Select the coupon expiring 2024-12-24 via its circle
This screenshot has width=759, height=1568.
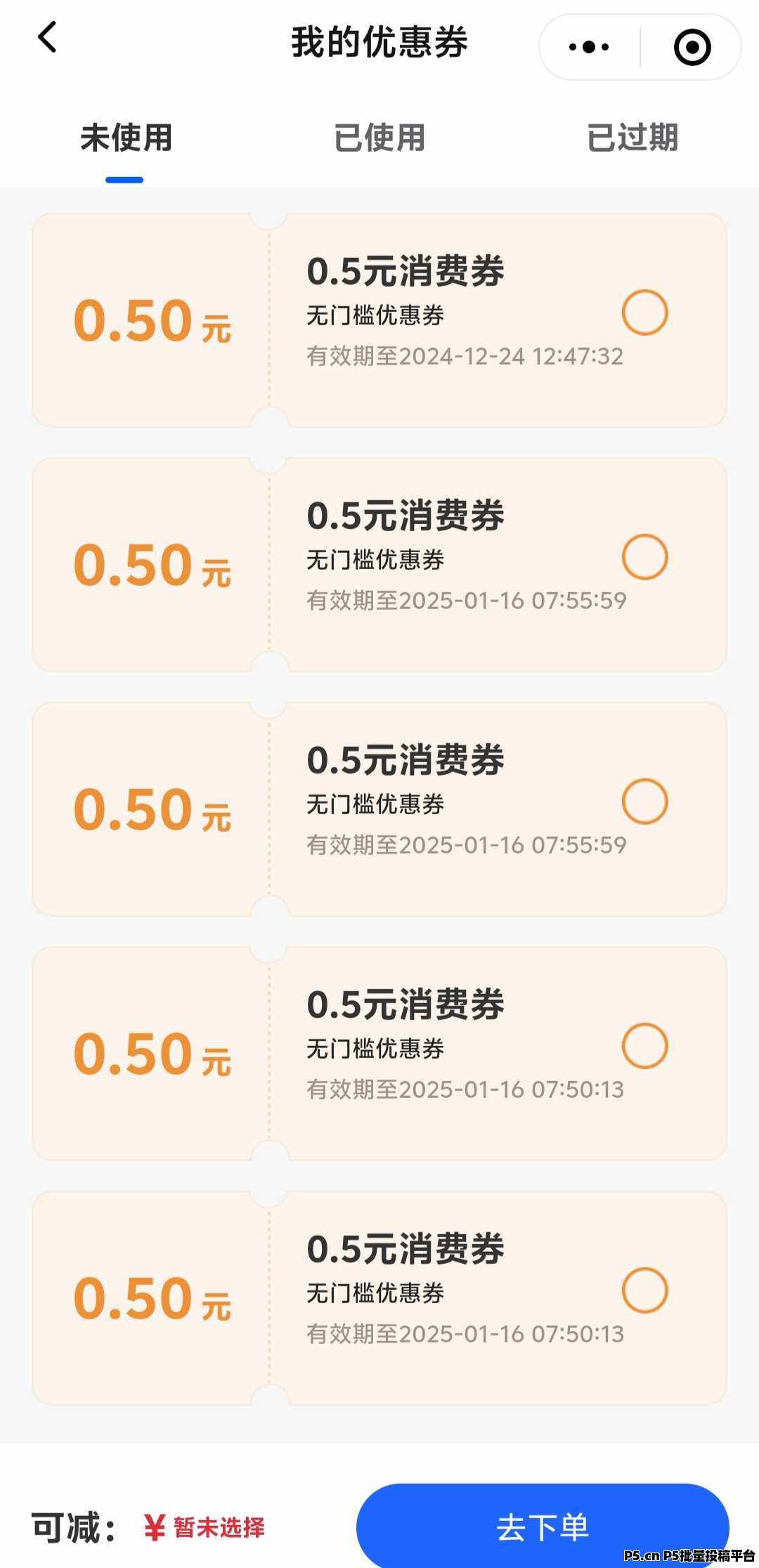(x=644, y=313)
